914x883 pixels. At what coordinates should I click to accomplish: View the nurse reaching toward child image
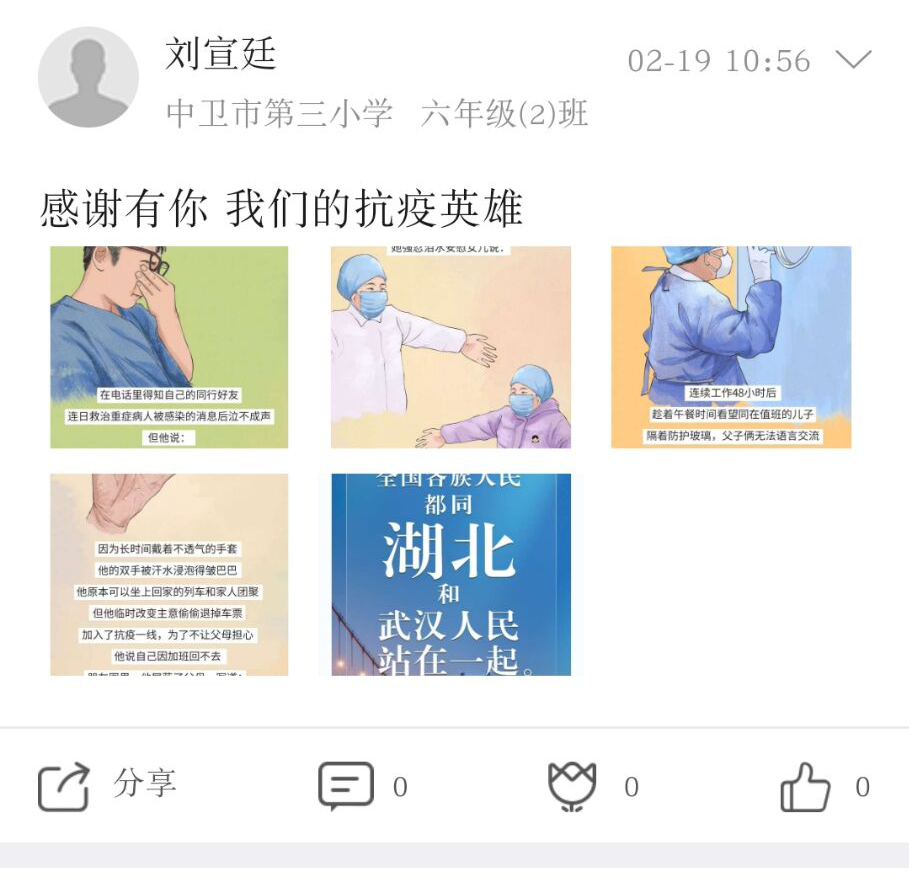[x=450, y=347]
